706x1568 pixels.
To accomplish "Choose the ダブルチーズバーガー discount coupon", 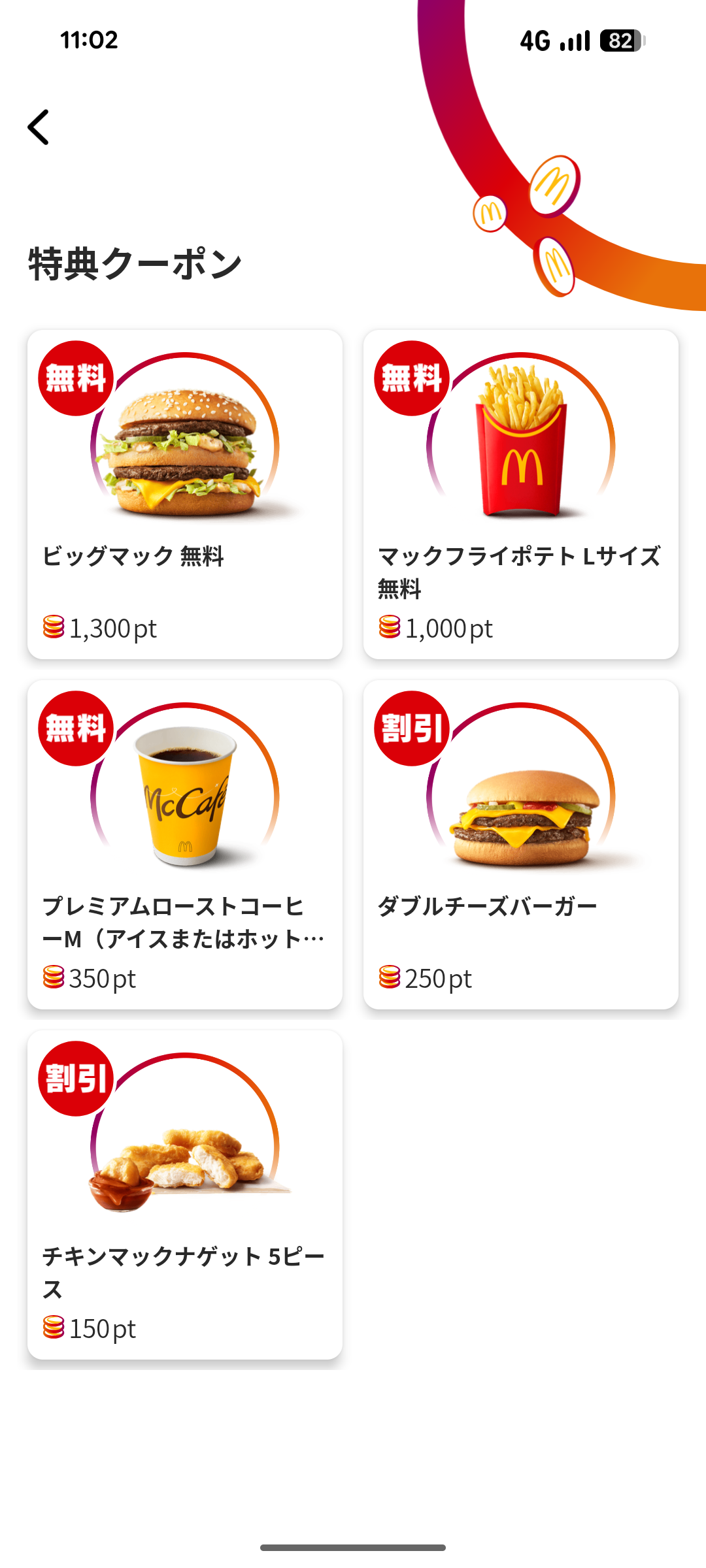I will coord(520,844).
